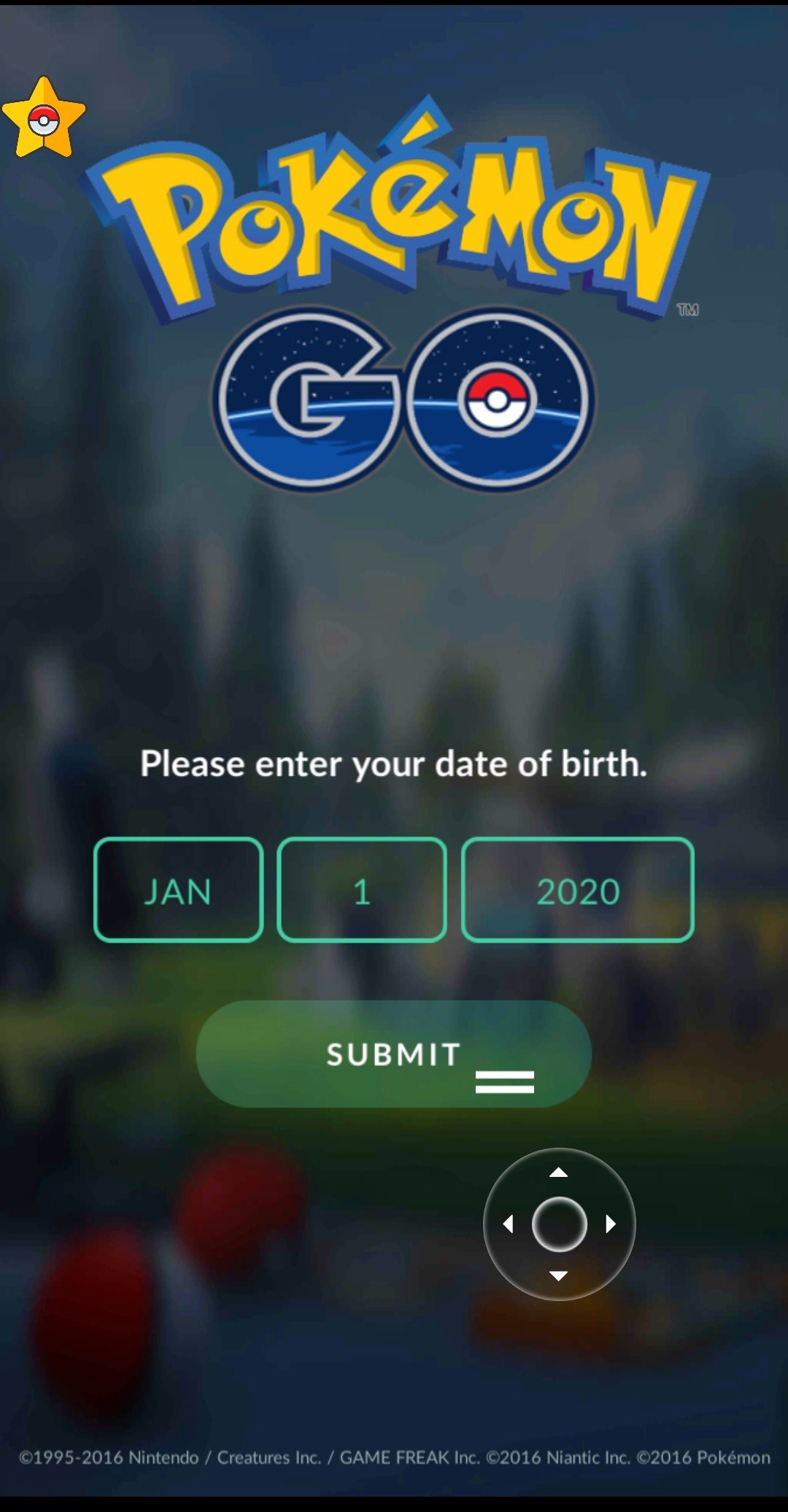The image size is (788, 1512).
Task: Tap the two-line handle above the joystick
Action: click(x=505, y=1081)
